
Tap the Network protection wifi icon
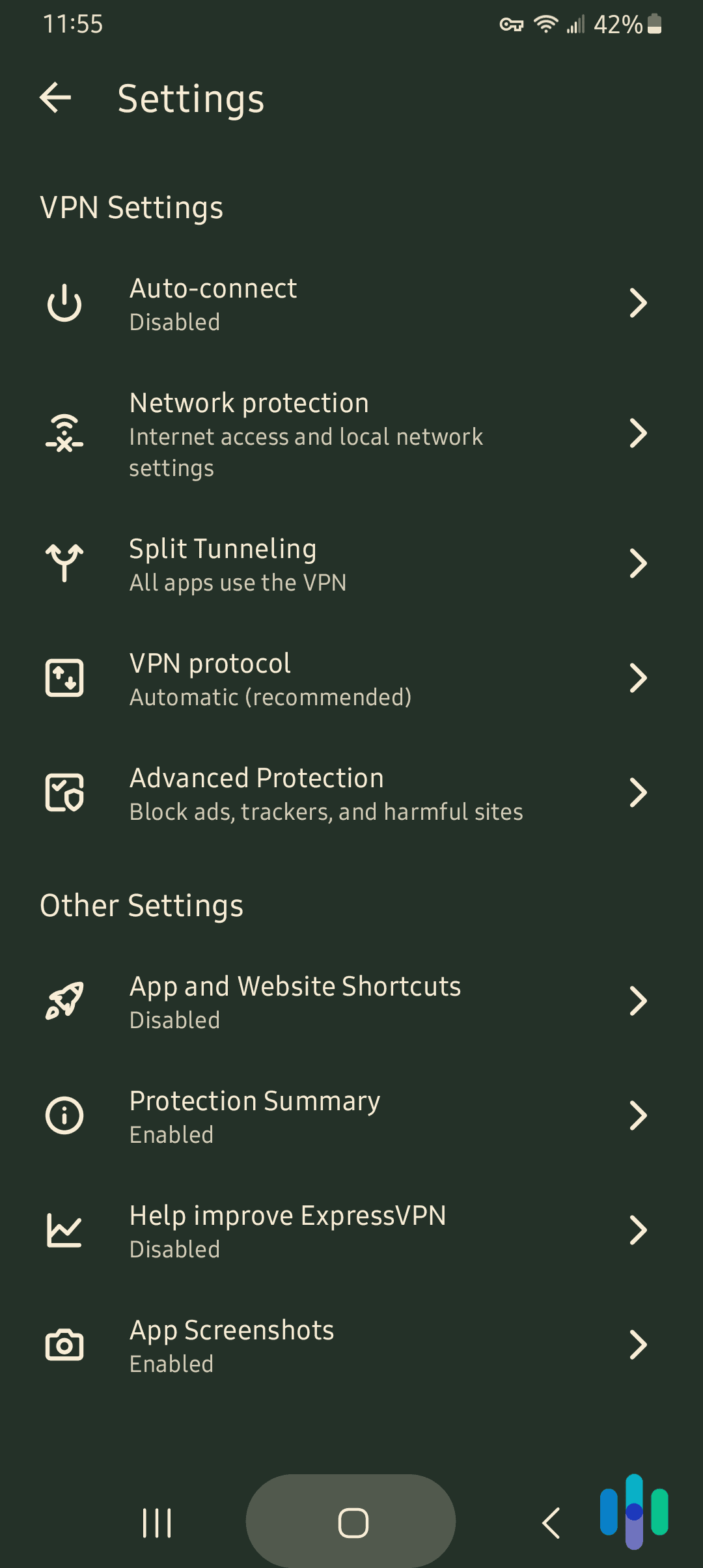click(x=64, y=433)
